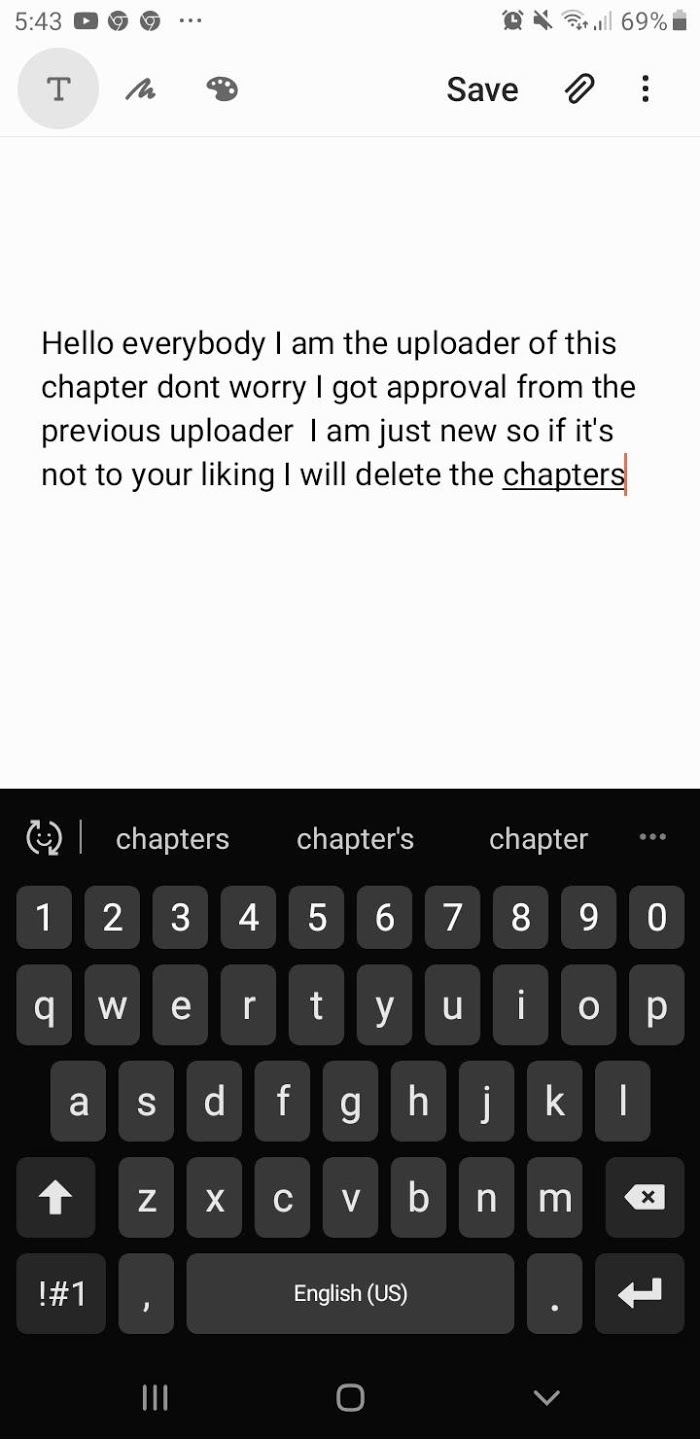Viewport: 700px width, 1439px height.
Task: Hide the keyboard with the down arrow
Action: click(x=546, y=1397)
